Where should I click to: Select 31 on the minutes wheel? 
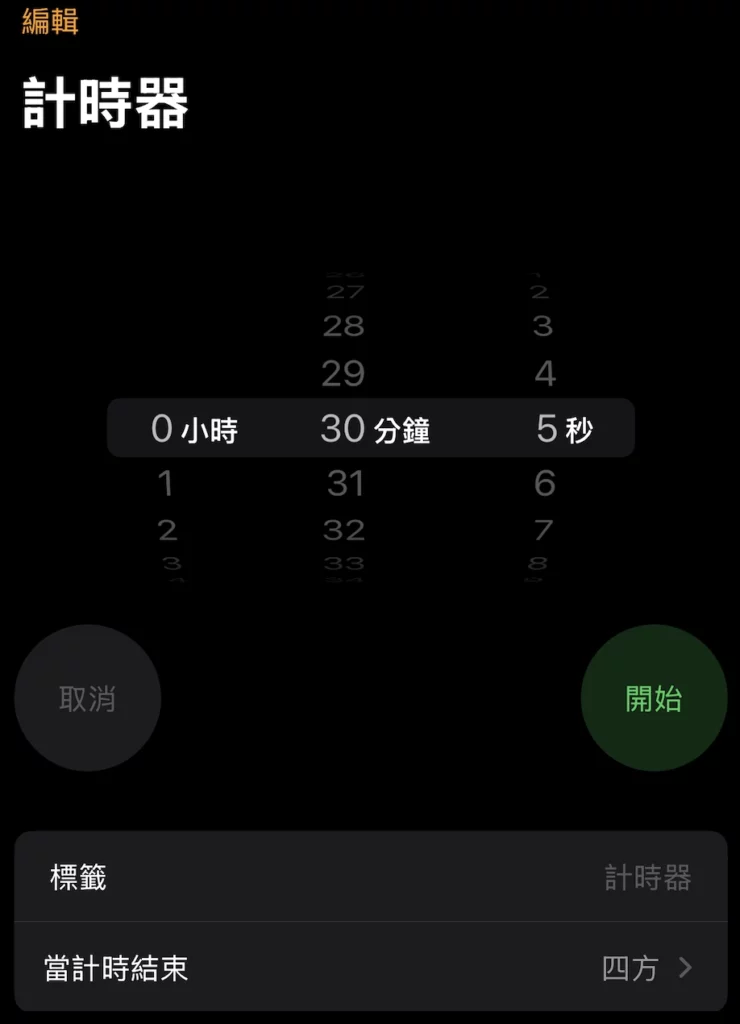click(345, 484)
